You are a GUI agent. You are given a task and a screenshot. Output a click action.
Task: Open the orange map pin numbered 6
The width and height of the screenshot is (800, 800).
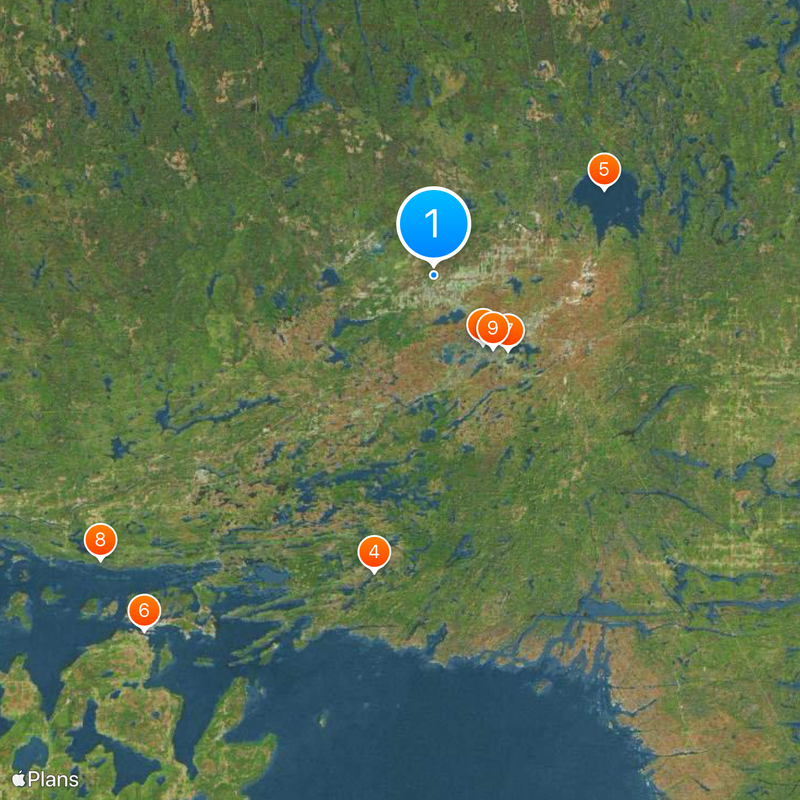[144, 610]
